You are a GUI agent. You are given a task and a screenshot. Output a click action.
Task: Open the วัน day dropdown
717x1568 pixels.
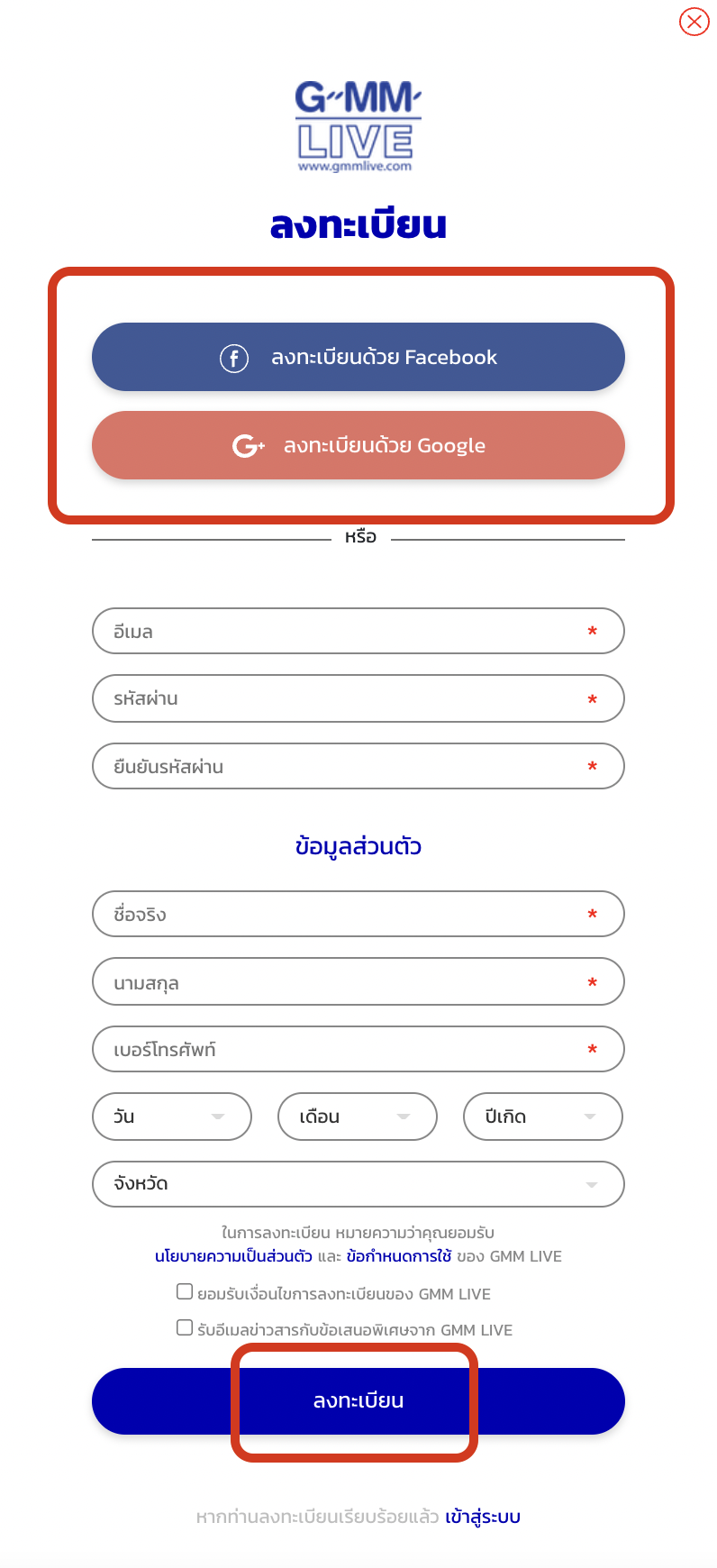tap(172, 1117)
